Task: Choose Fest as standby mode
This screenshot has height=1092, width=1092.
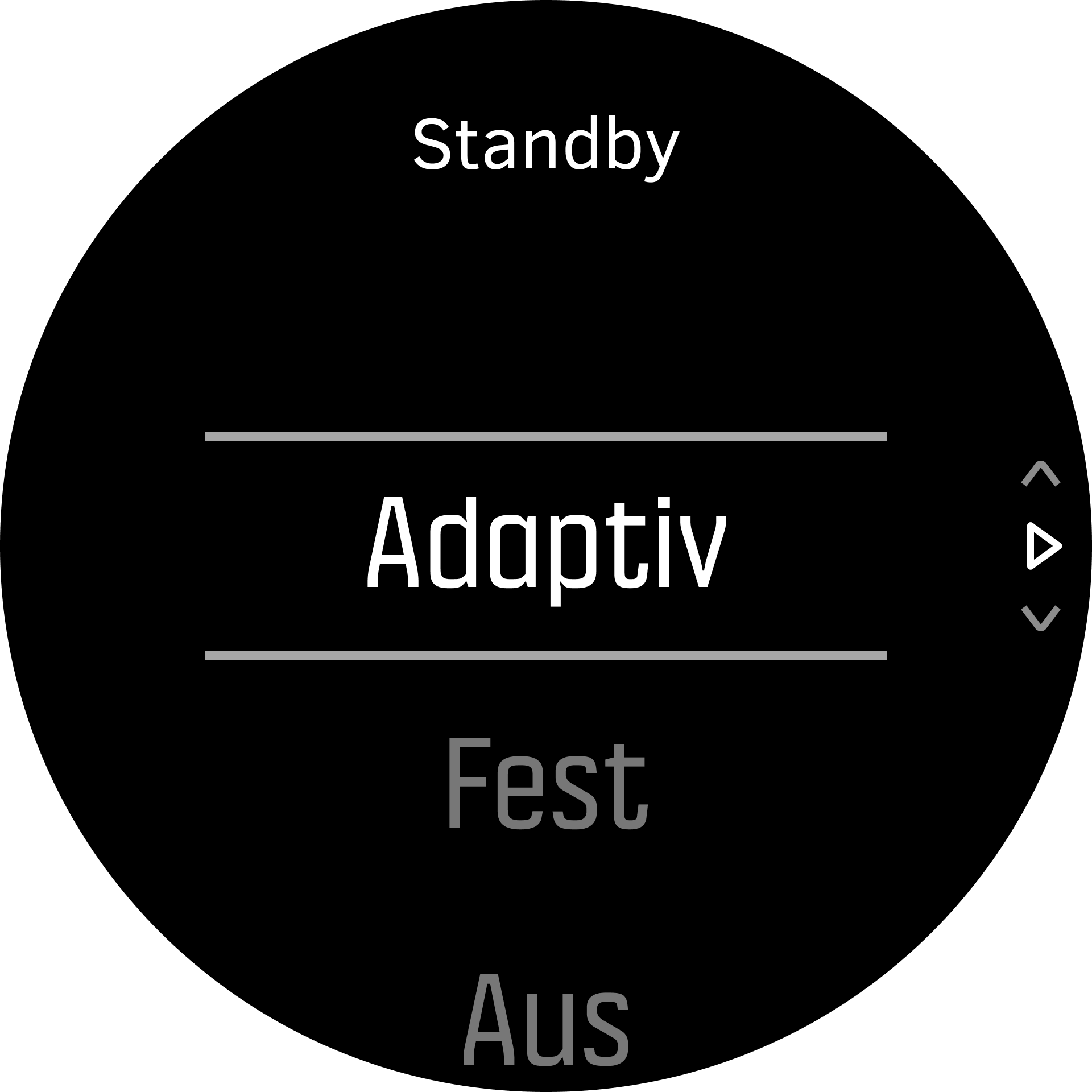Action: click(x=546, y=785)
